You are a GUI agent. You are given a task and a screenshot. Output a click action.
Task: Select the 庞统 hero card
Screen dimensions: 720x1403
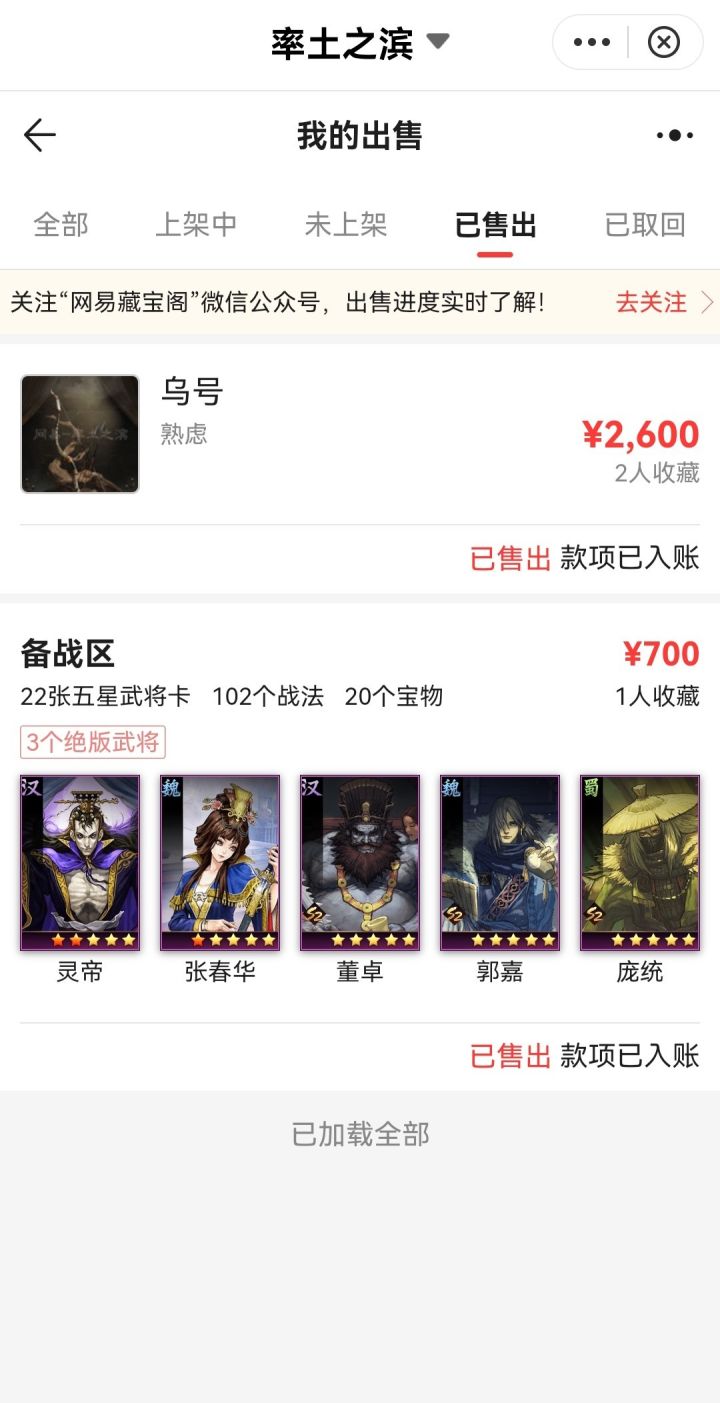click(x=640, y=861)
